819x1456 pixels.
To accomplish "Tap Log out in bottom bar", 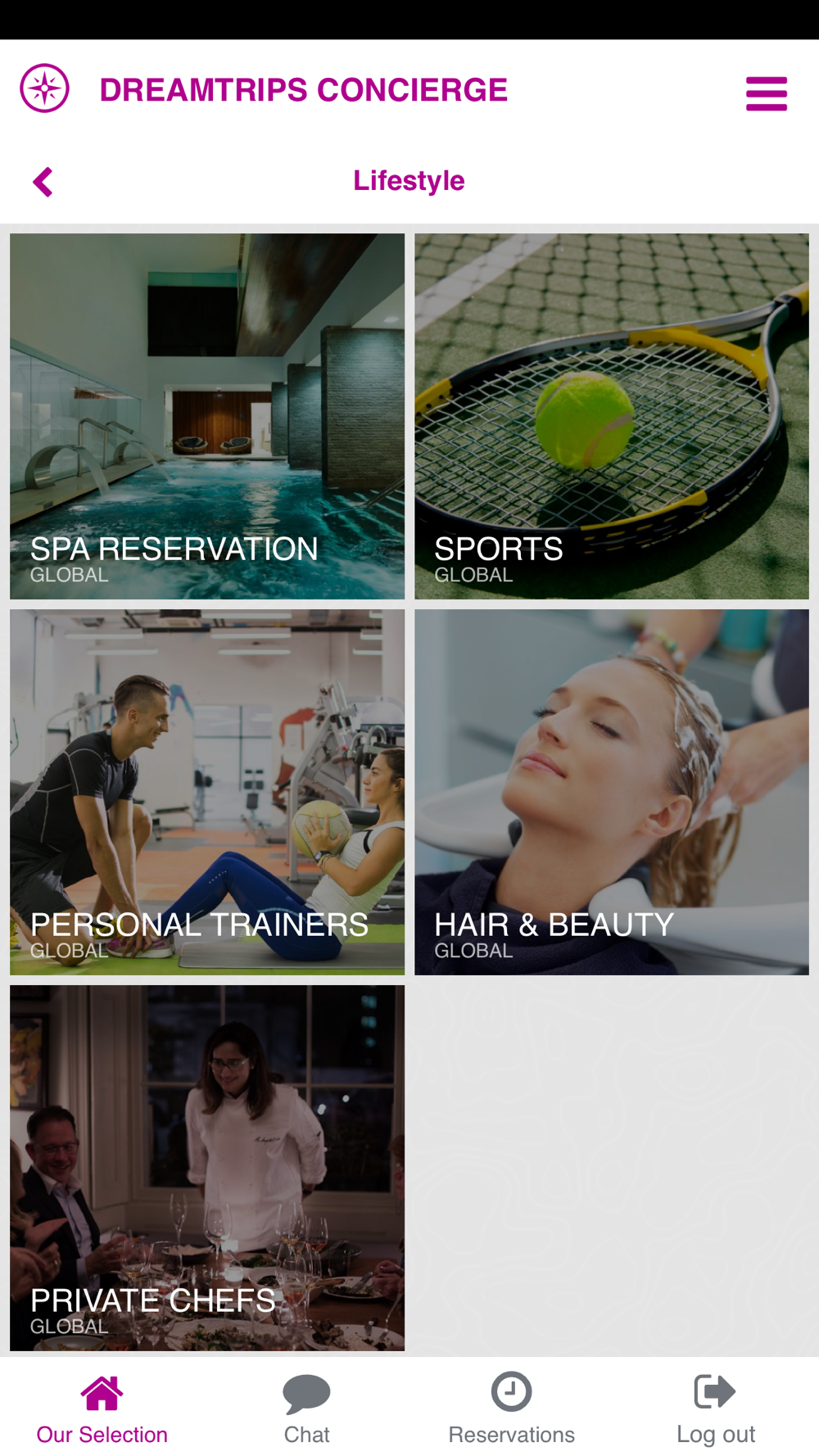I will coord(716,1410).
